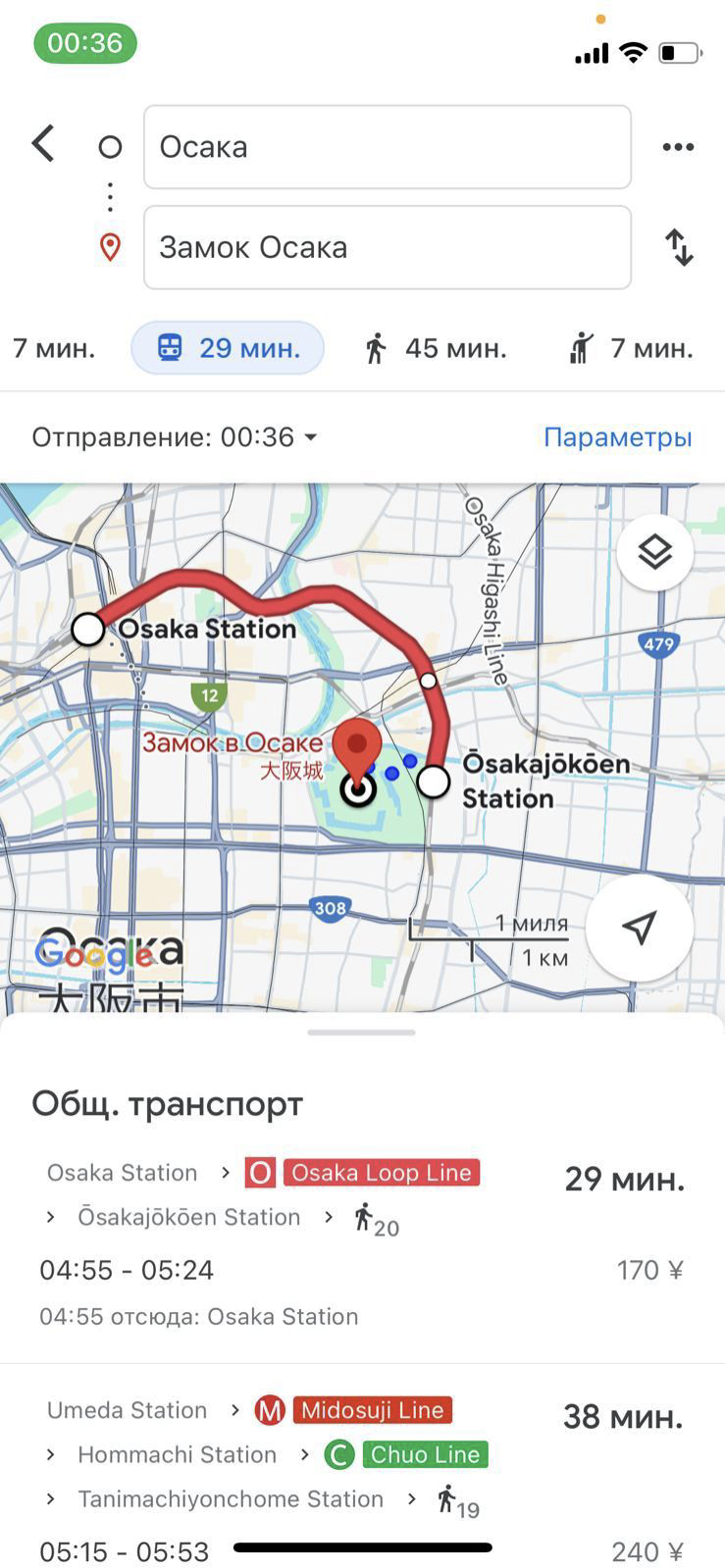Open the map layers selector
Image resolution: width=725 pixels, height=1568 pixels.
(x=654, y=552)
